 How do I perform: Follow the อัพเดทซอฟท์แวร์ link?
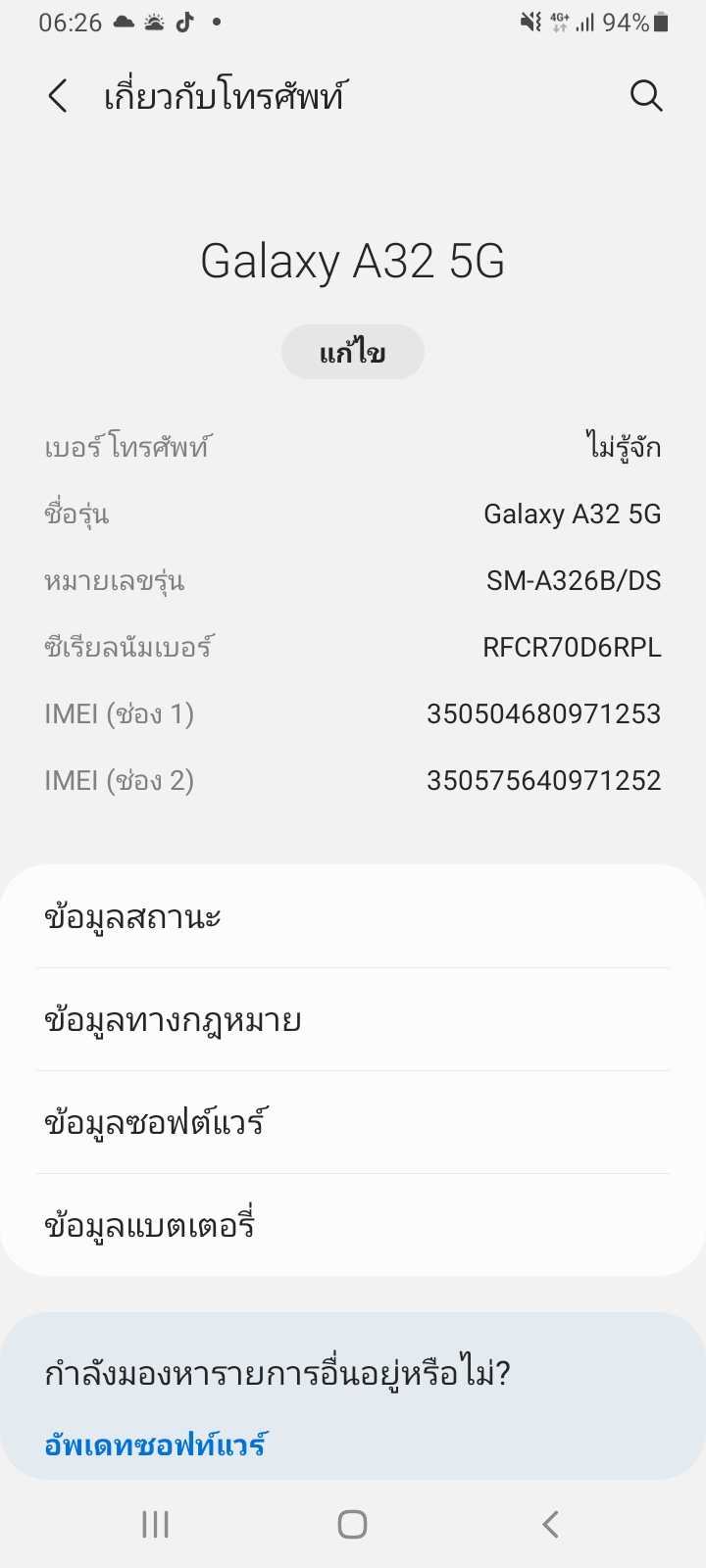[x=155, y=1445]
